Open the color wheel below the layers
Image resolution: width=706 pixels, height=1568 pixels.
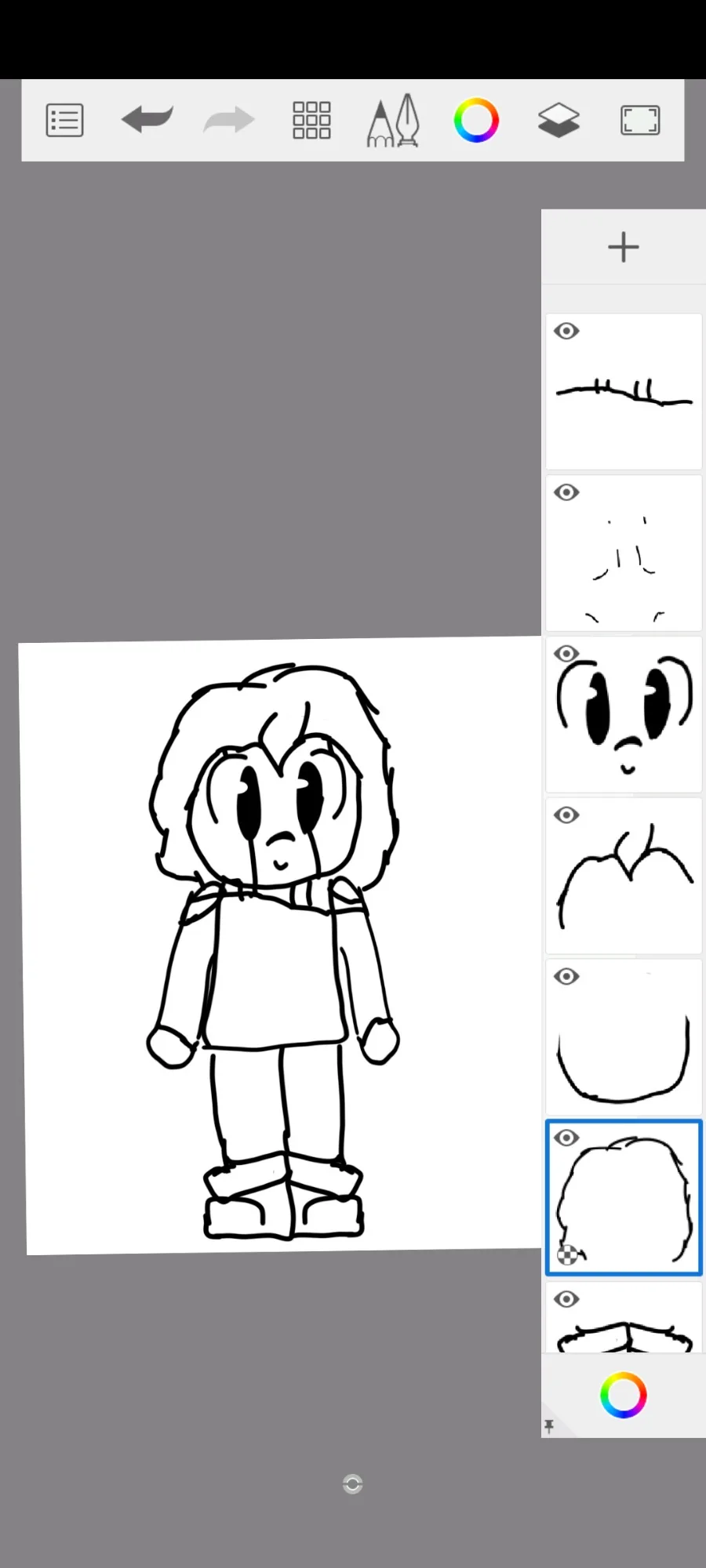624,1396
